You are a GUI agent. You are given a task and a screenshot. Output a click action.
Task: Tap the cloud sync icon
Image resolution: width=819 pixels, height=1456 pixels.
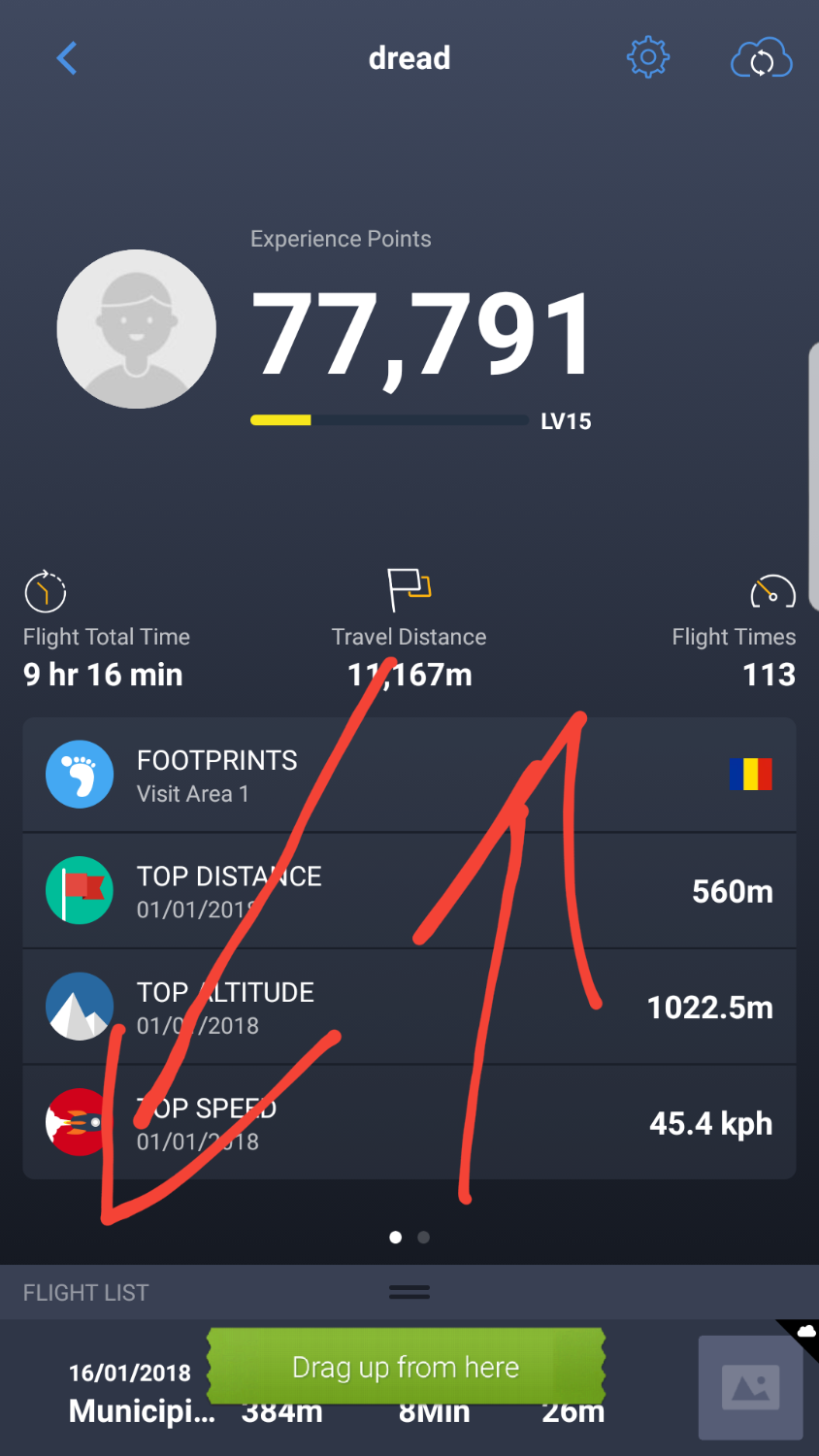point(762,59)
